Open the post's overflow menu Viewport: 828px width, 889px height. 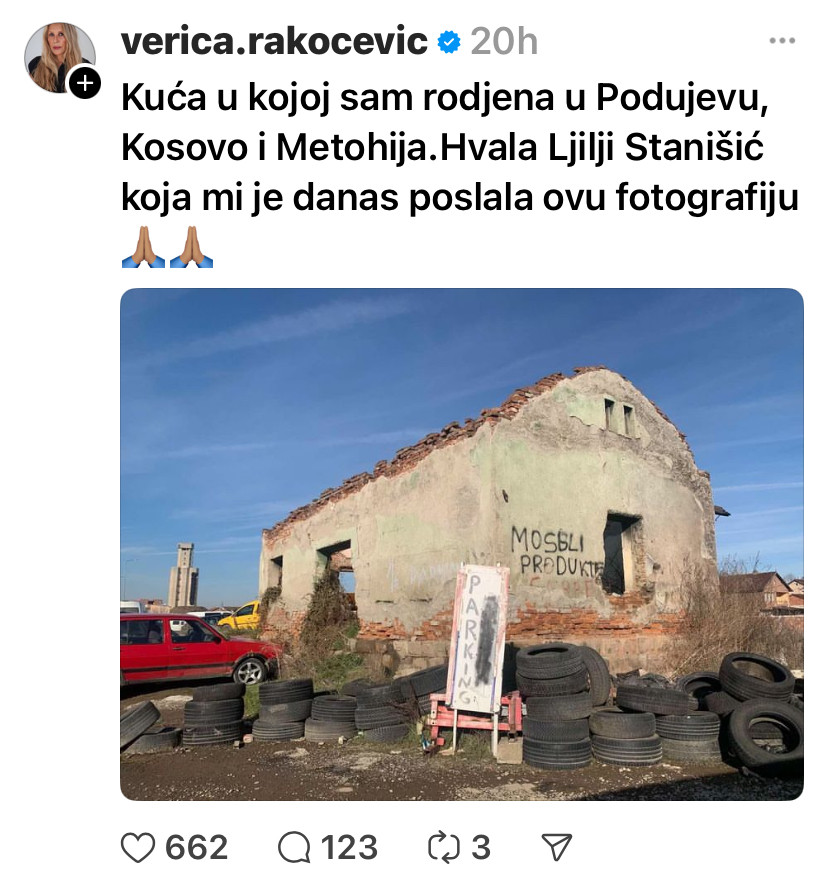pyautogui.click(x=781, y=42)
